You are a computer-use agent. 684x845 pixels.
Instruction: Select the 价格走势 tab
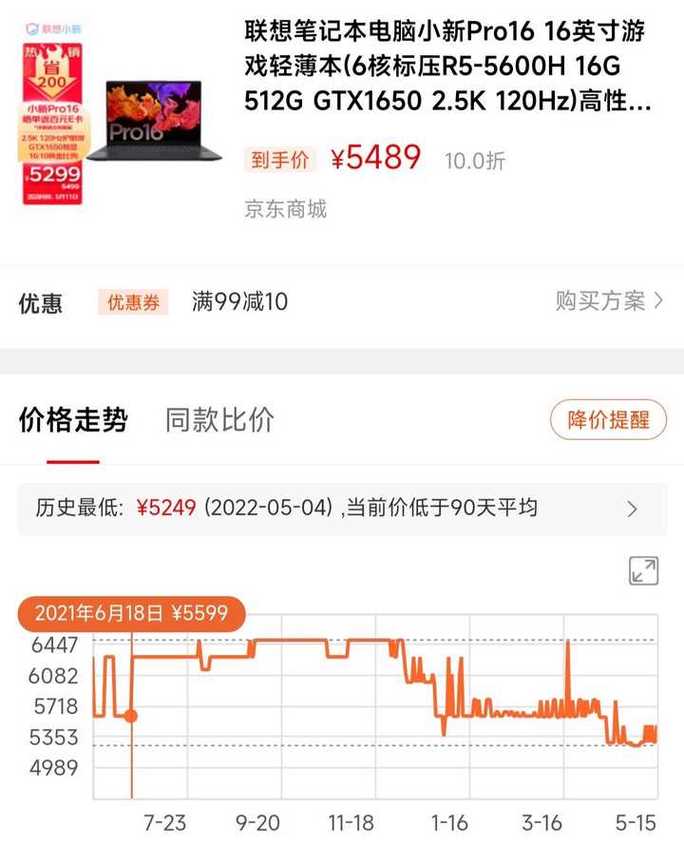[x=73, y=420]
